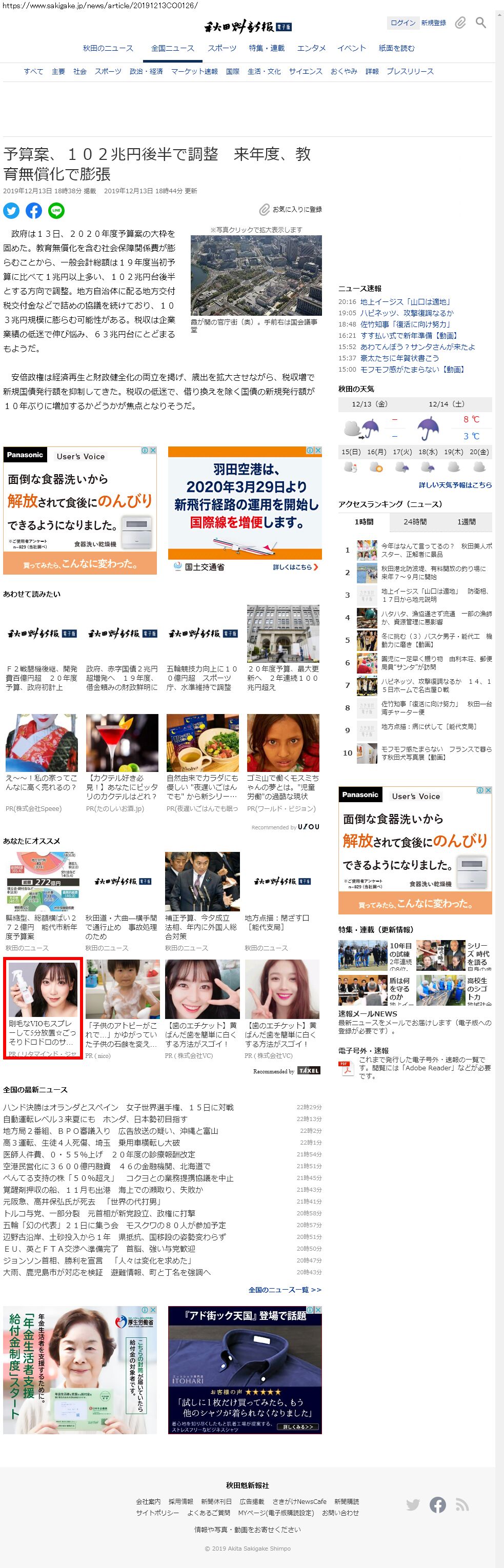Share article via LINE
Image resolution: width=504 pixels, height=1568 pixels.
56,211
